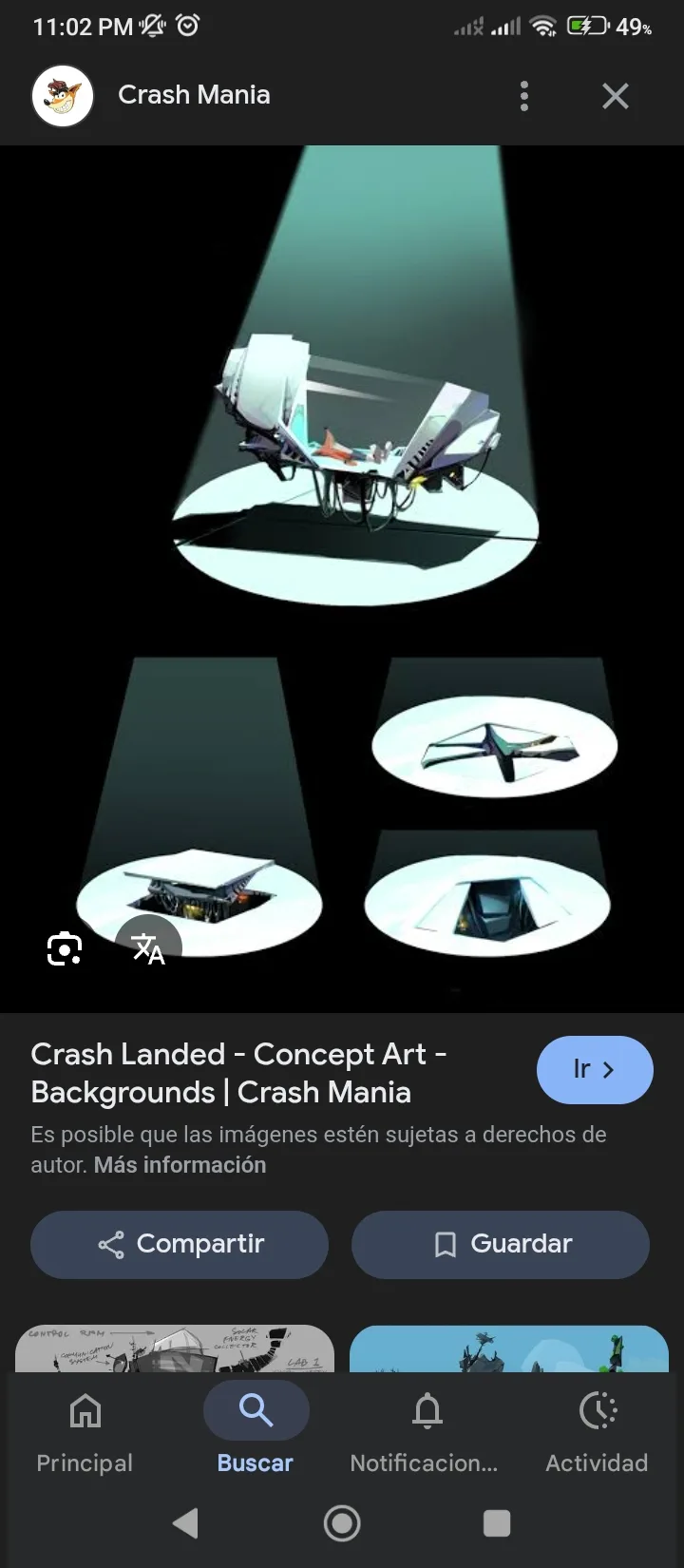The width and height of the screenshot is (684, 1568).
Task: Open the blue landscape related image
Action: 509,1348
